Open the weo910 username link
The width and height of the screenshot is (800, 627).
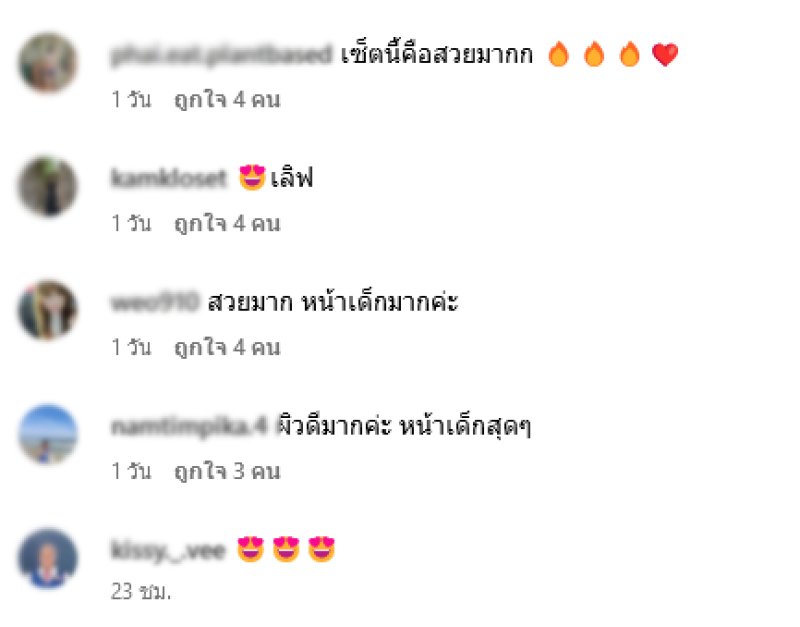coord(154,303)
